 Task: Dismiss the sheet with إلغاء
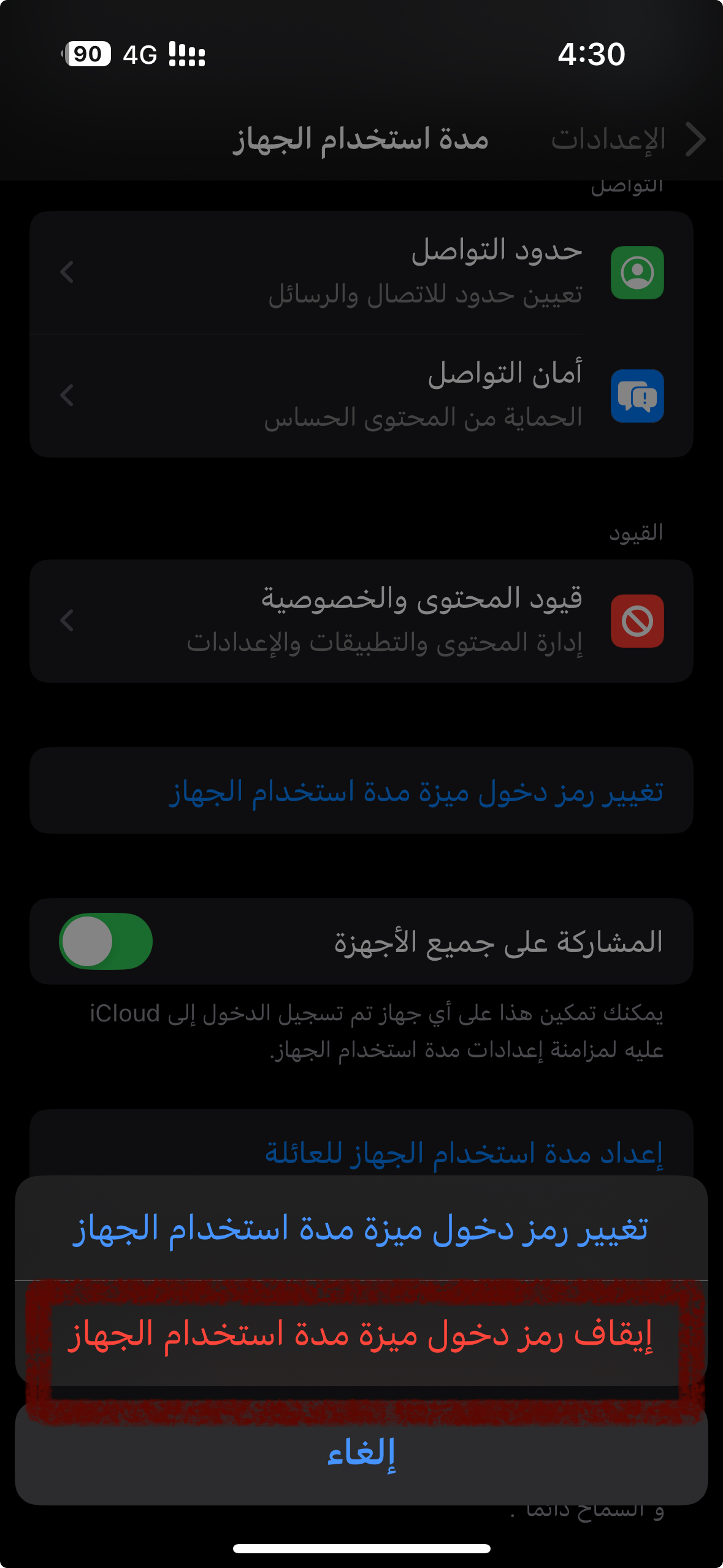coord(361,1453)
